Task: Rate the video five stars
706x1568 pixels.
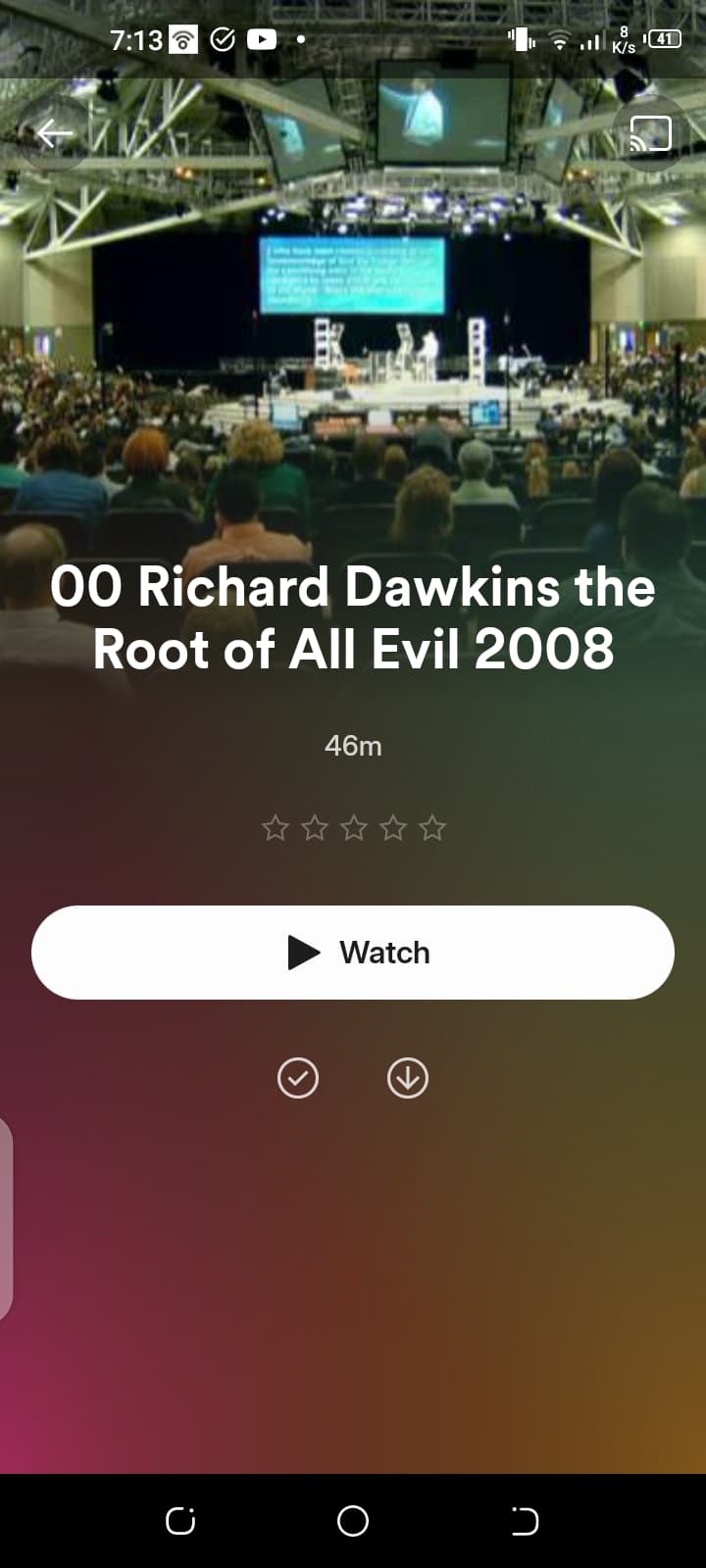Action: [432, 829]
